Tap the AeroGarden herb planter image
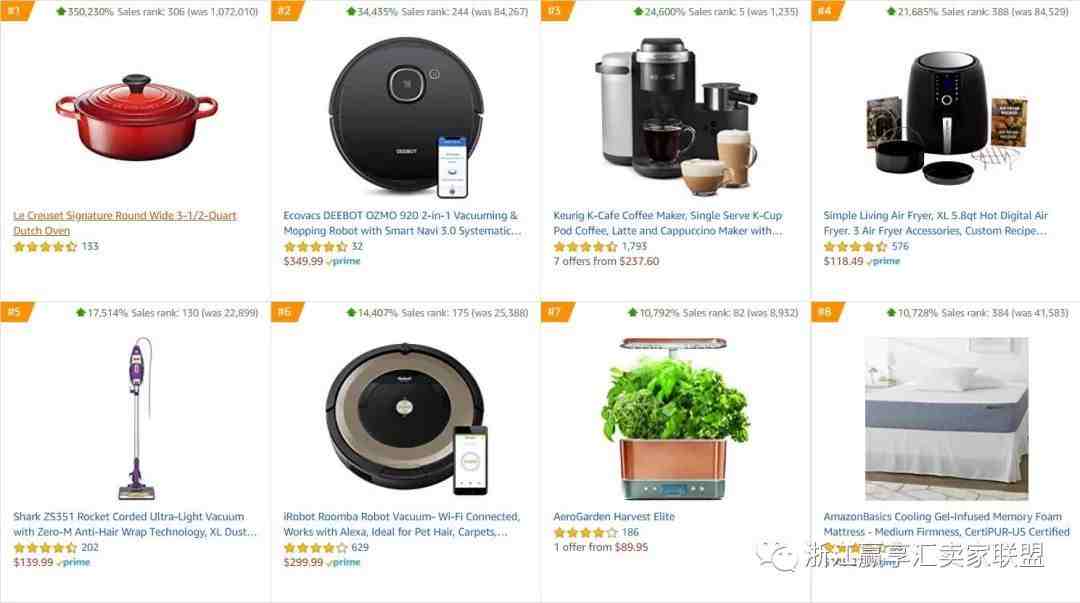This screenshot has height=603, width=1080. pos(675,420)
